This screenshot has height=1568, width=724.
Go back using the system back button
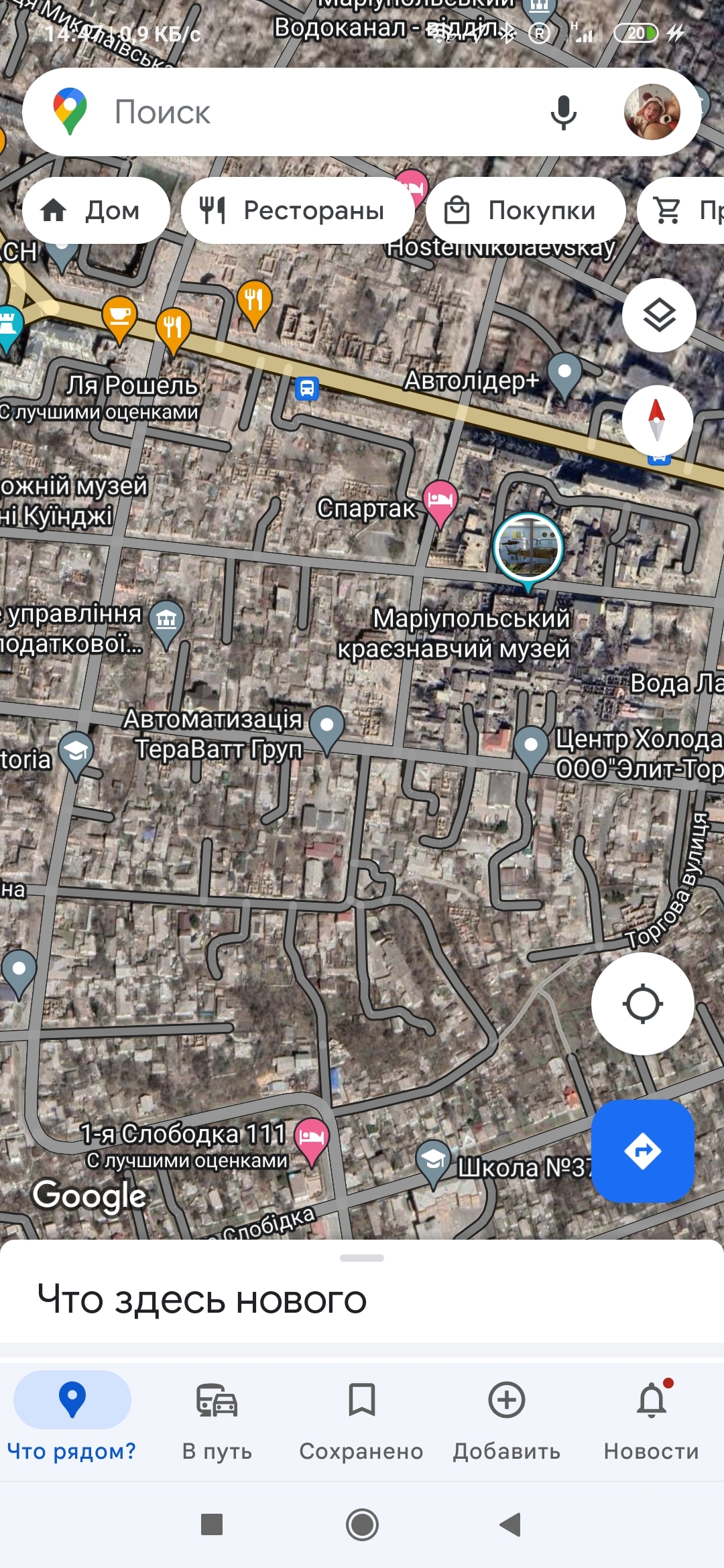(x=510, y=1524)
